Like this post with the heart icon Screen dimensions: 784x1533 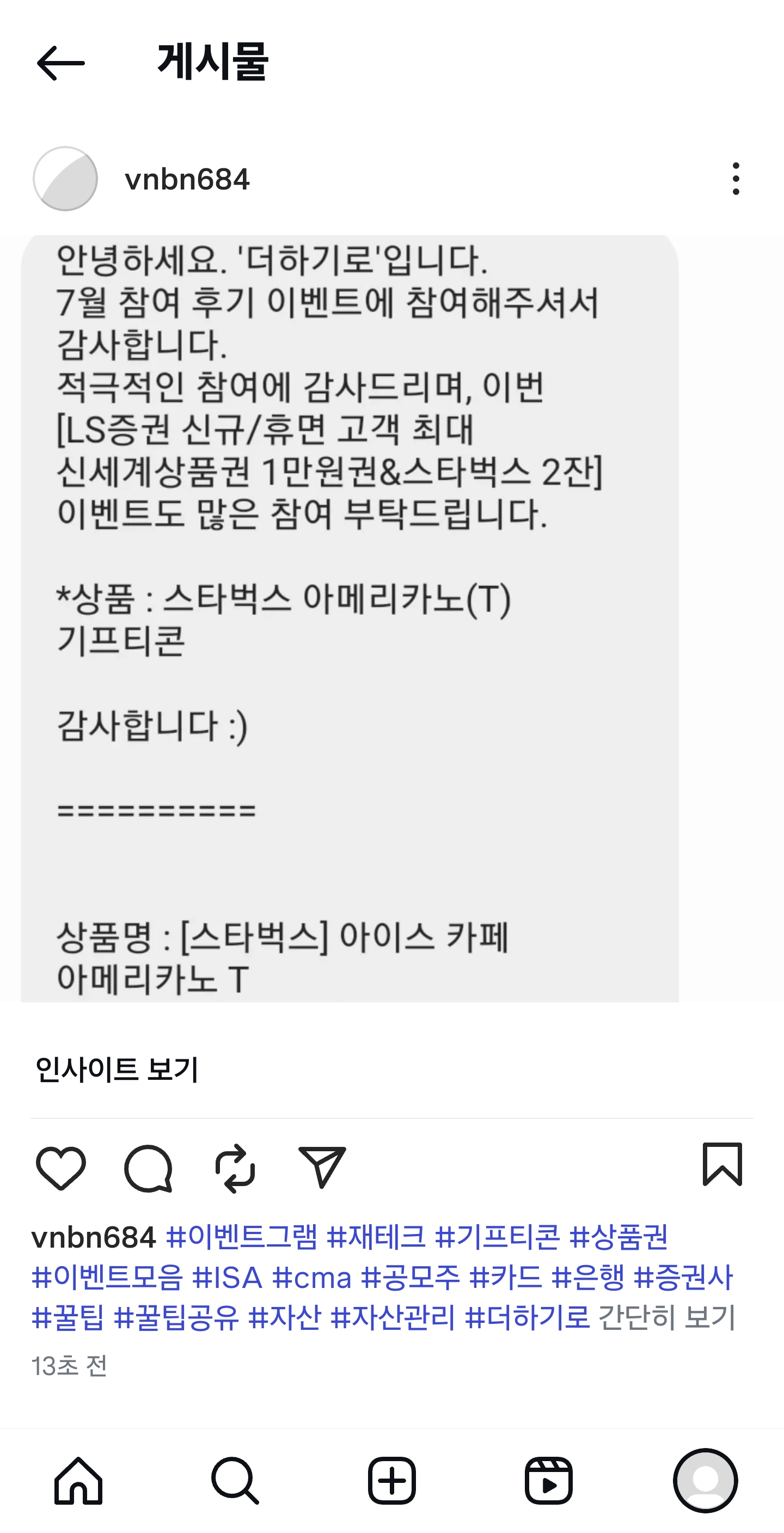click(60, 1168)
